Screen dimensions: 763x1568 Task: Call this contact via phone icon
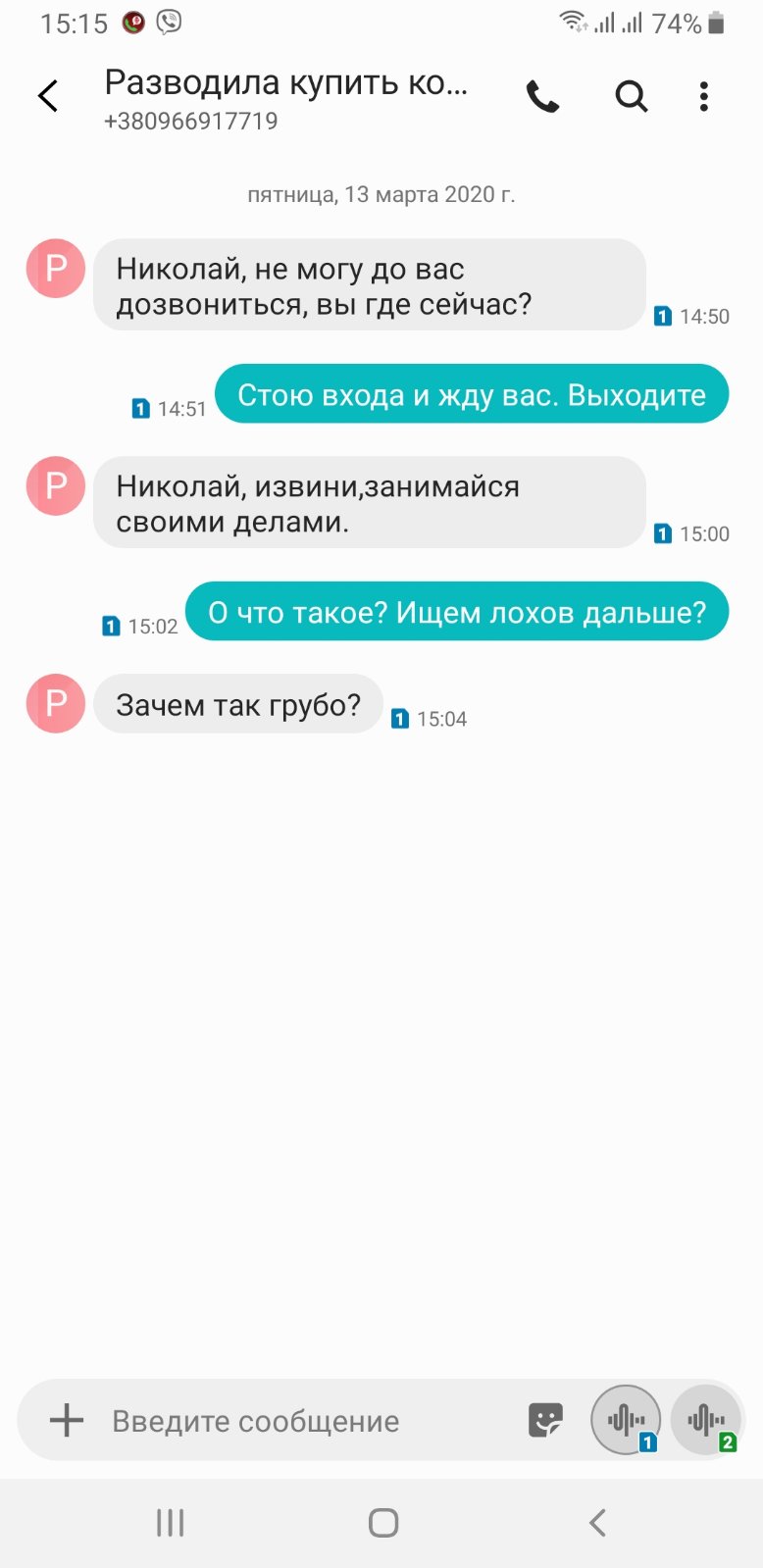542,96
